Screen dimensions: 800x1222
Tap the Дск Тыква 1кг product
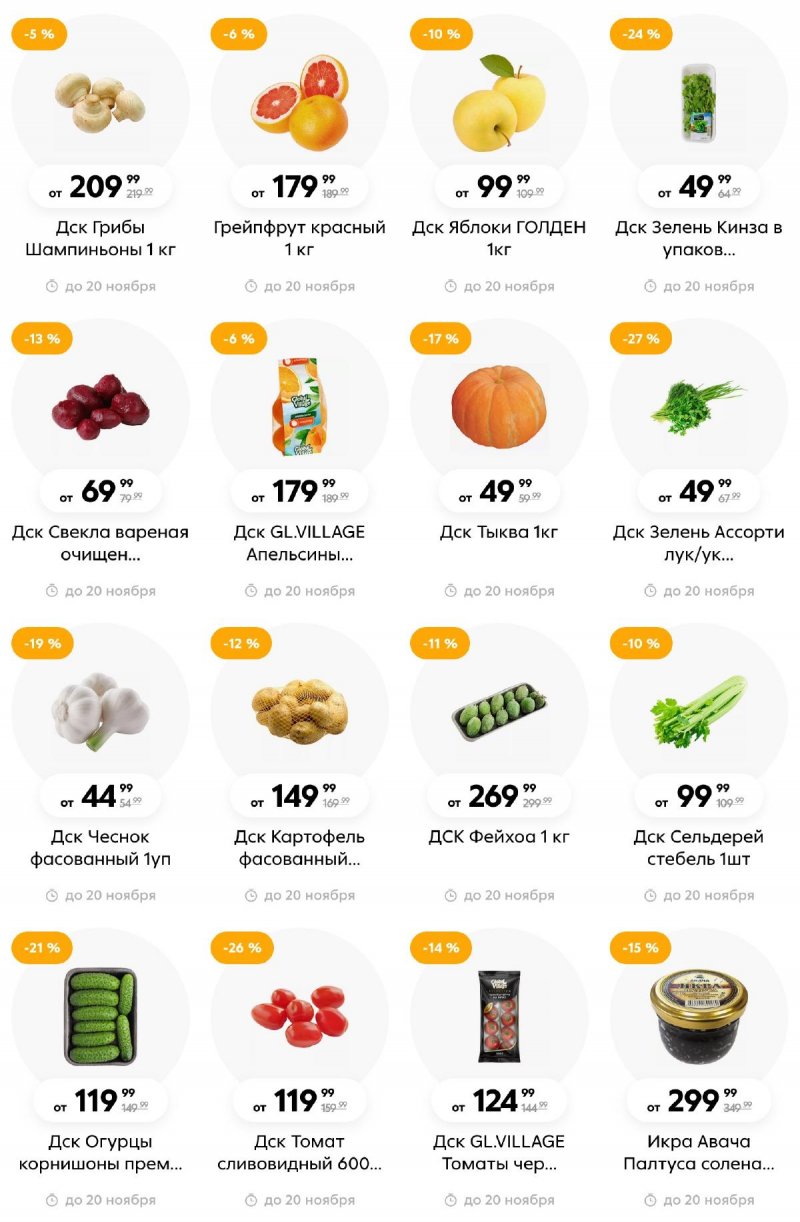coord(499,405)
